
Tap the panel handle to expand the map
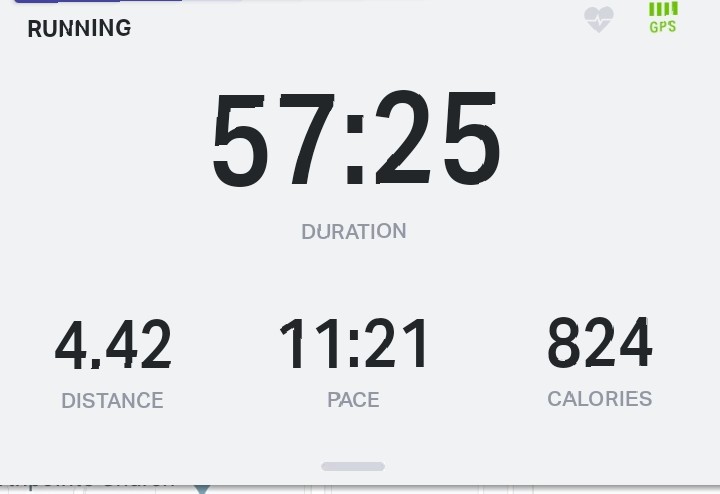pyautogui.click(x=353, y=466)
